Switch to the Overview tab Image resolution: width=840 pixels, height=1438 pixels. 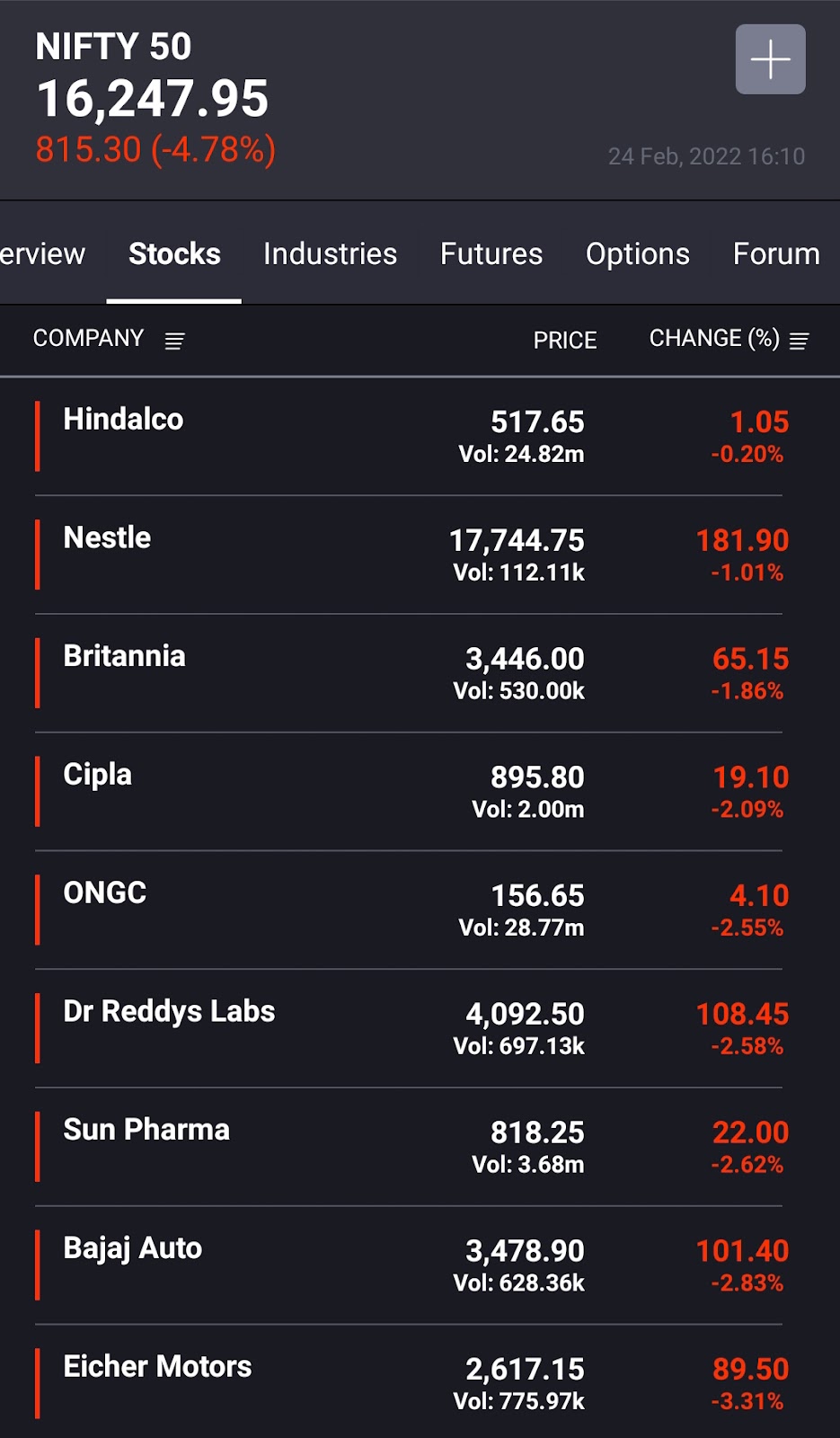[x=42, y=254]
